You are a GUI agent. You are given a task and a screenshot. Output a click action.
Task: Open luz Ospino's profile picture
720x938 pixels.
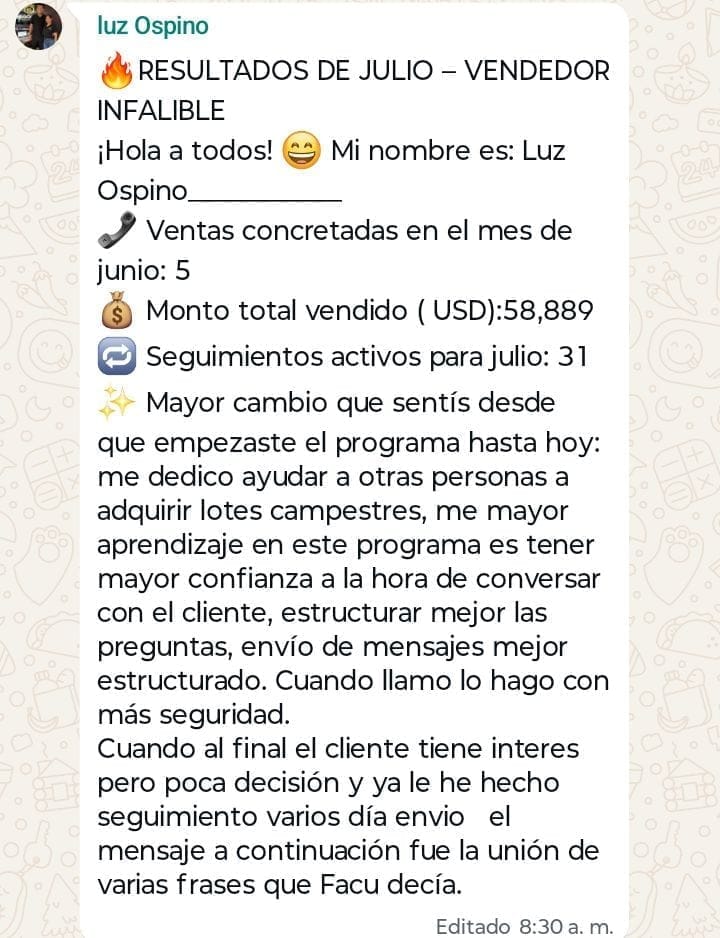(x=38, y=26)
